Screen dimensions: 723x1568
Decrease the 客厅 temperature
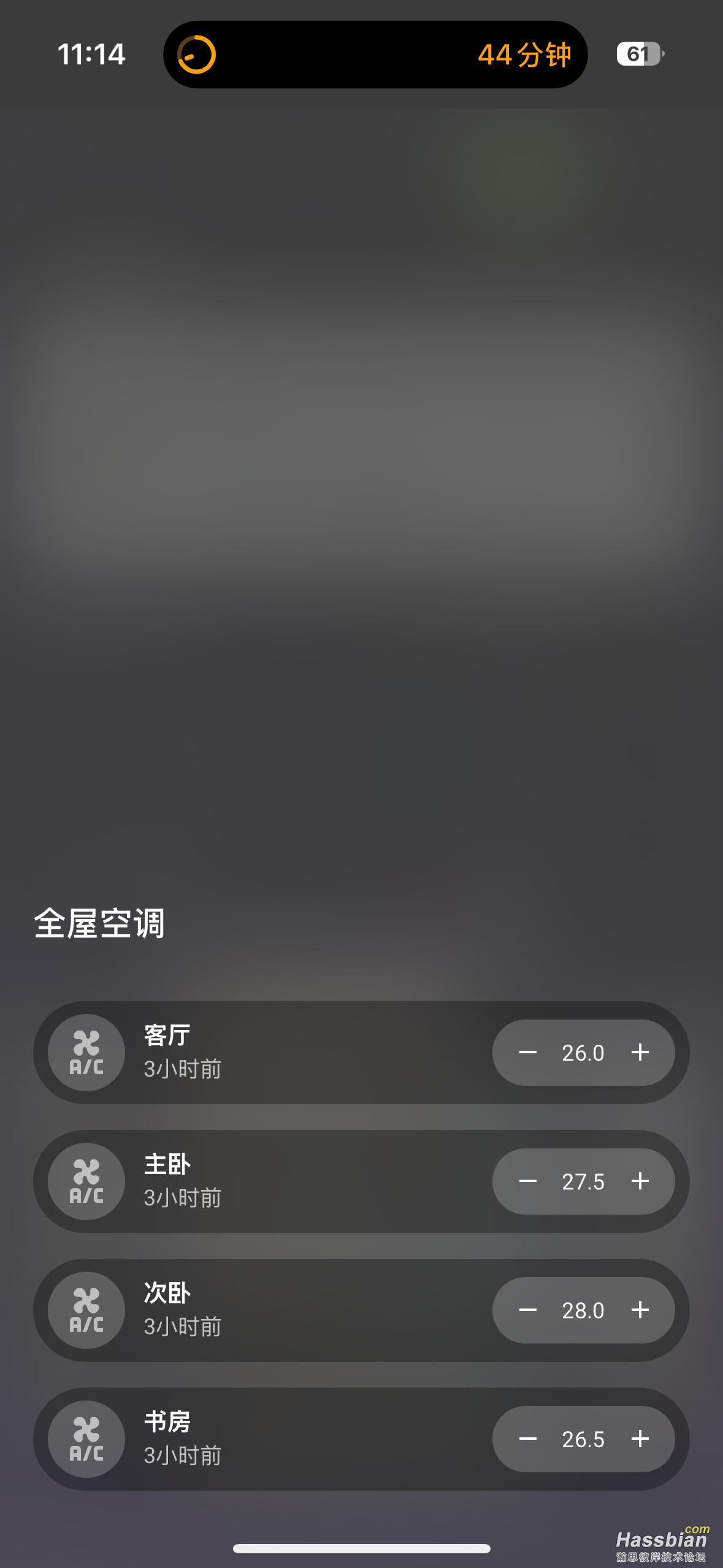pyautogui.click(x=527, y=1053)
